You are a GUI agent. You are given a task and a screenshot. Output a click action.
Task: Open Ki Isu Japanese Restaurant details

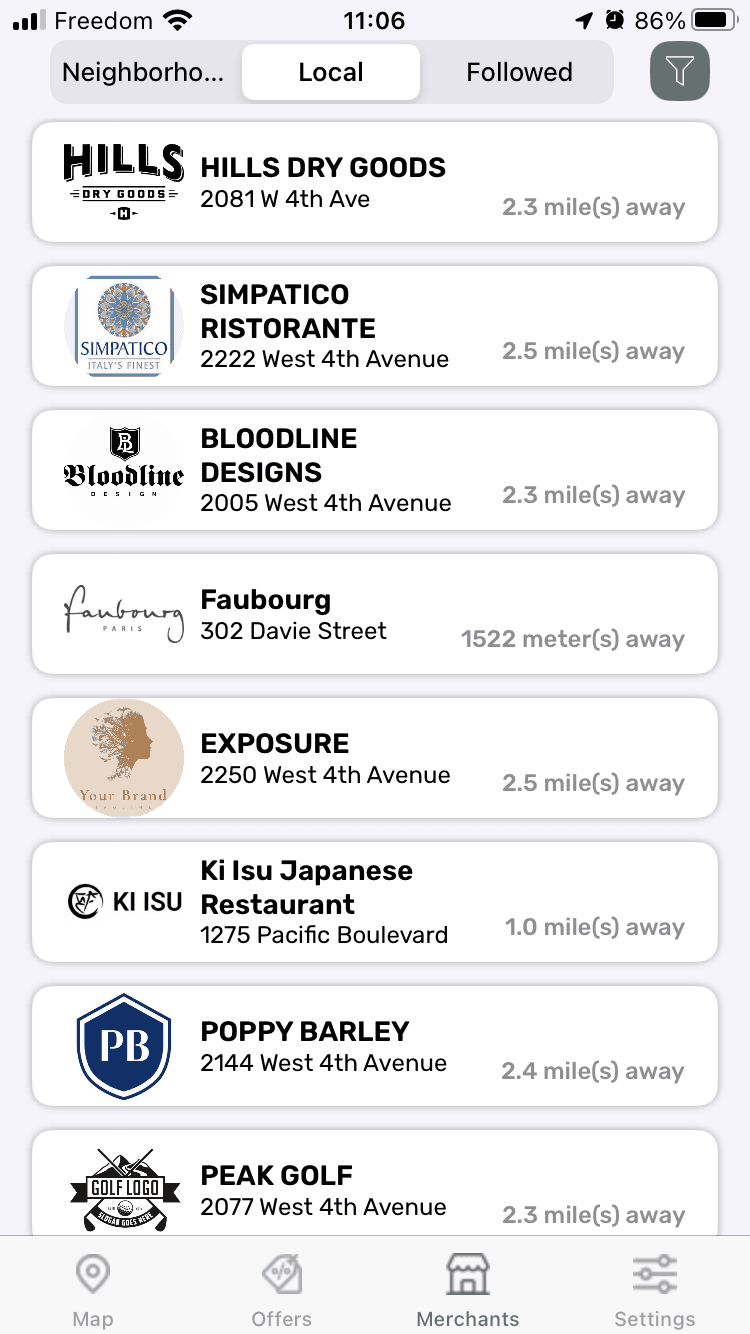pos(375,901)
